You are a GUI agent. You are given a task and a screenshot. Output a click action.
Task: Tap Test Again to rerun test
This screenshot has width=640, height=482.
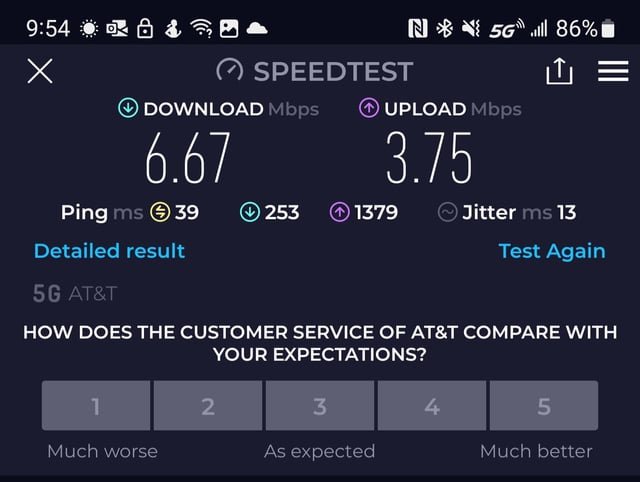pyautogui.click(x=551, y=251)
